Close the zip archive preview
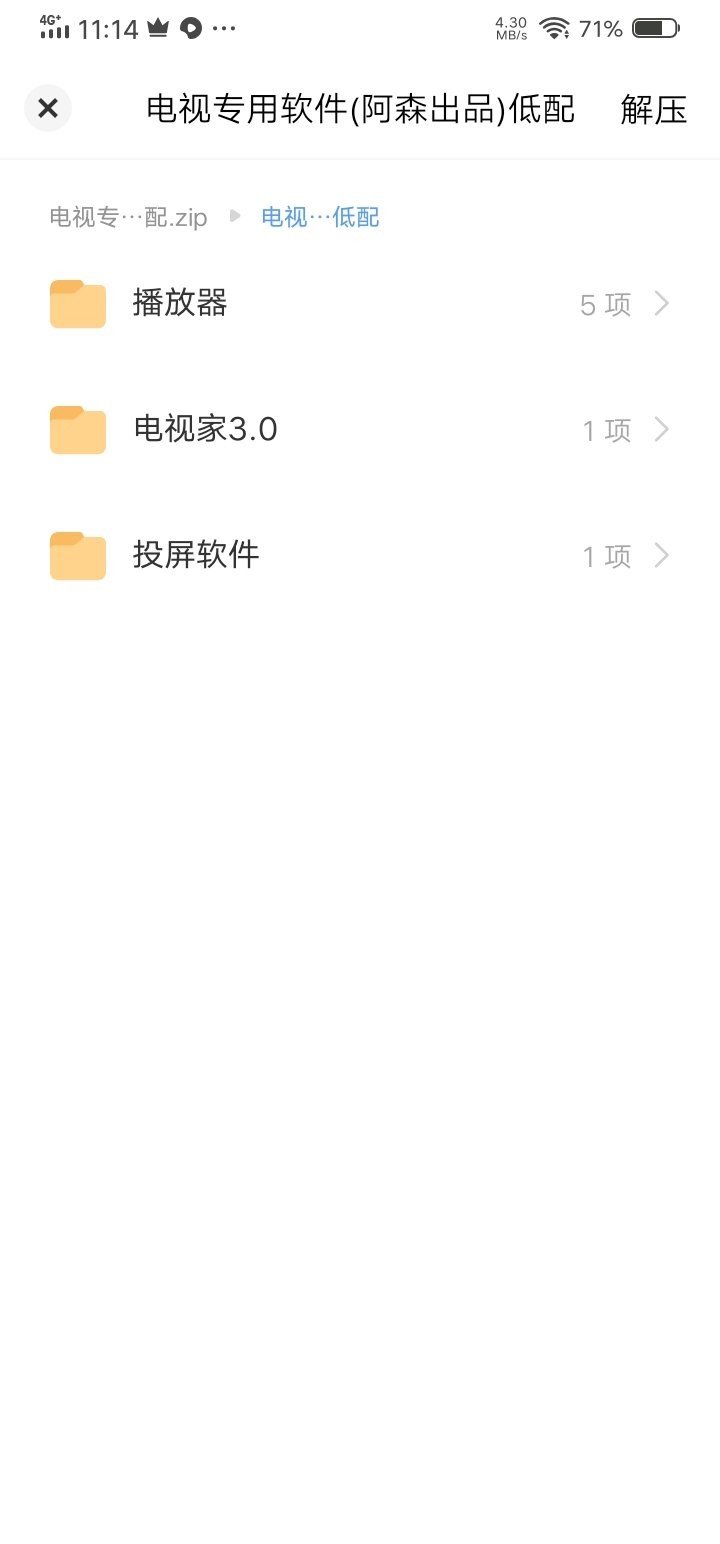The width and height of the screenshot is (720, 1544). (x=48, y=108)
